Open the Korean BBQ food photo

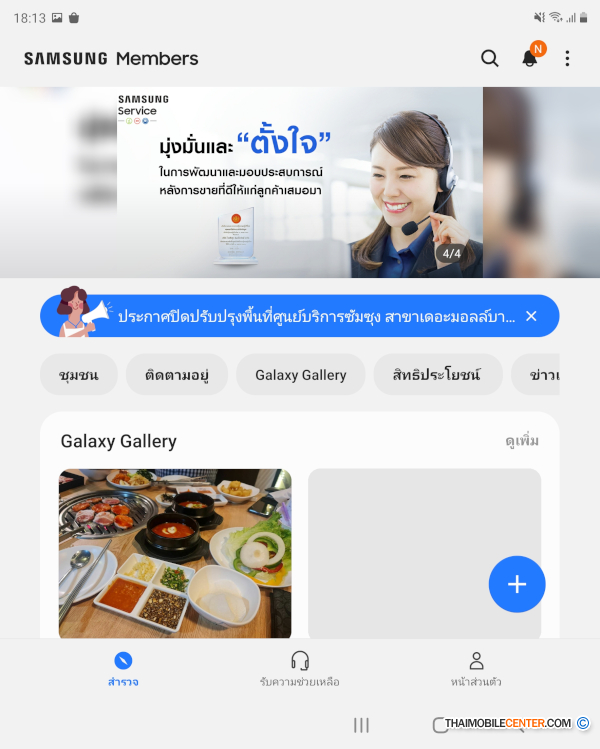[x=175, y=553]
